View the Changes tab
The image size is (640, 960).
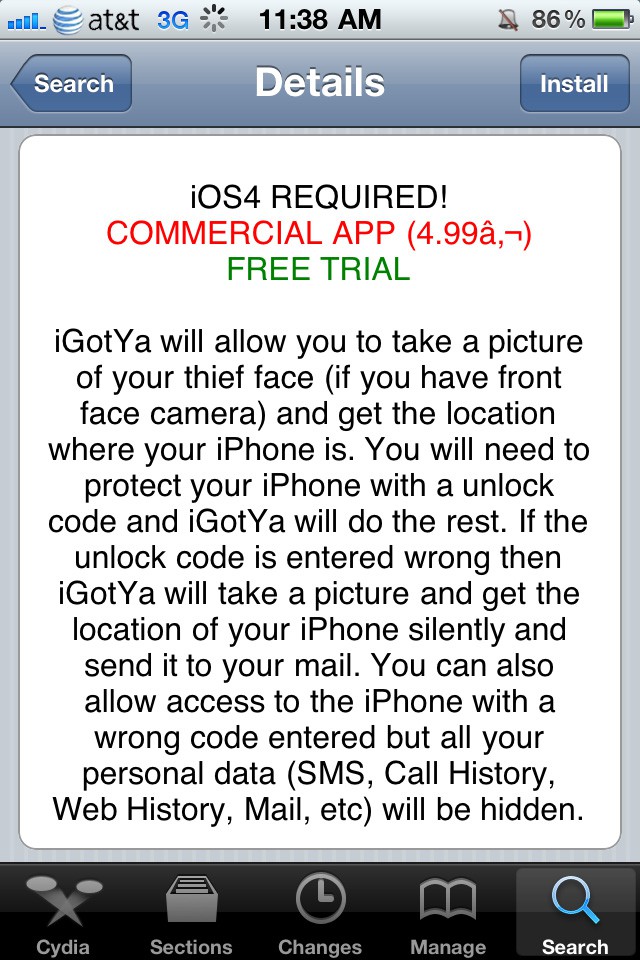tap(320, 914)
